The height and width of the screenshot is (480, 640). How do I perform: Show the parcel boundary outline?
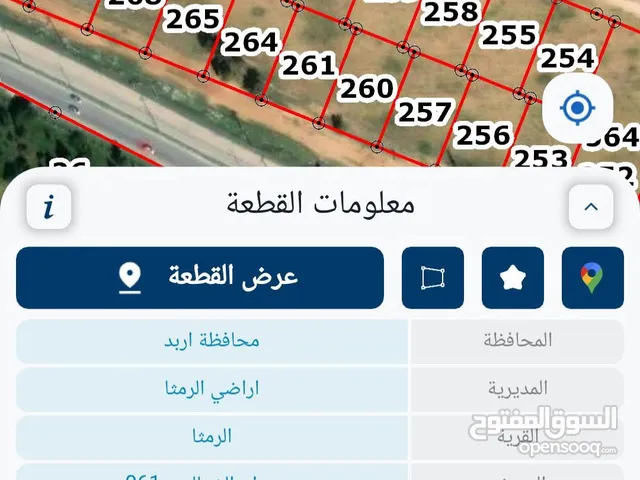[432, 277]
